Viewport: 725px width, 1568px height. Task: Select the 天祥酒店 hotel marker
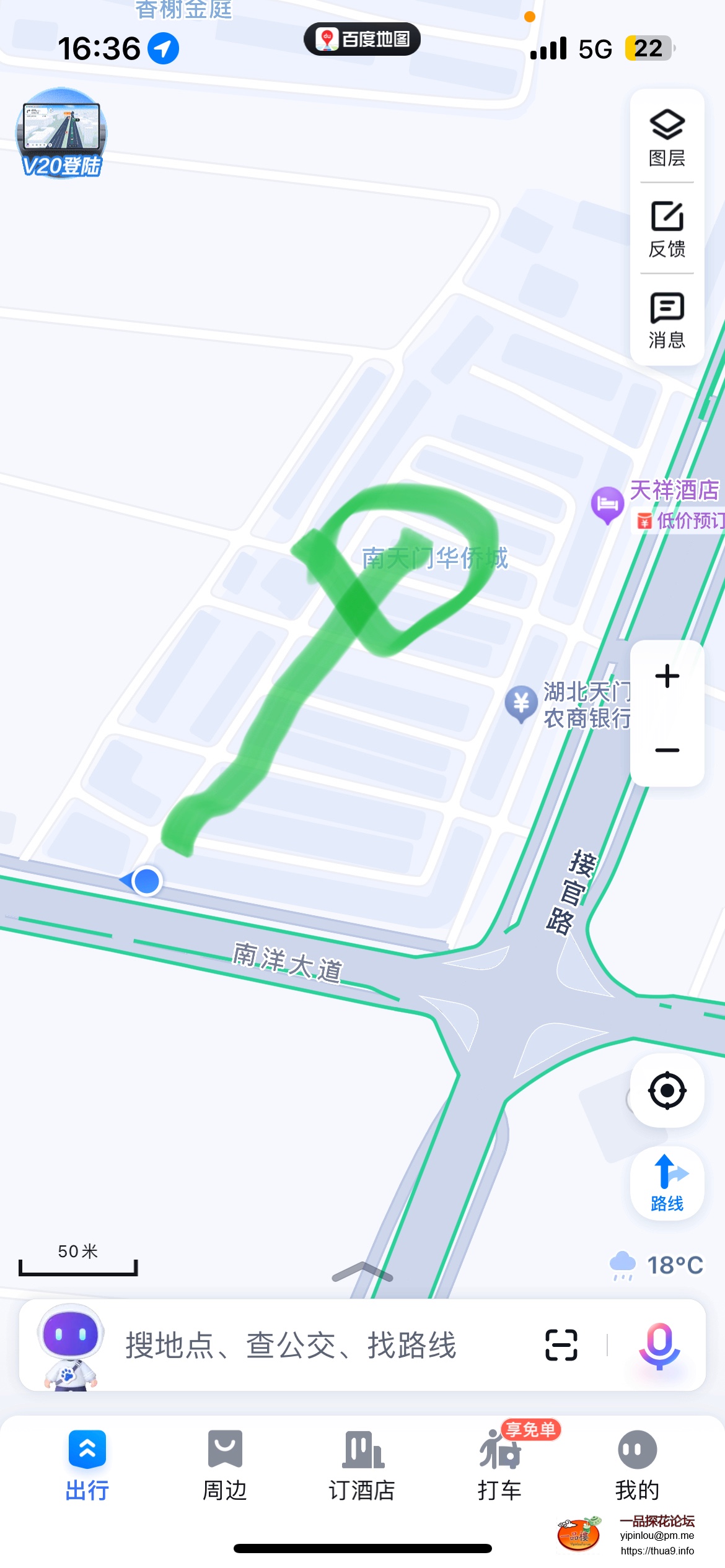click(x=607, y=505)
